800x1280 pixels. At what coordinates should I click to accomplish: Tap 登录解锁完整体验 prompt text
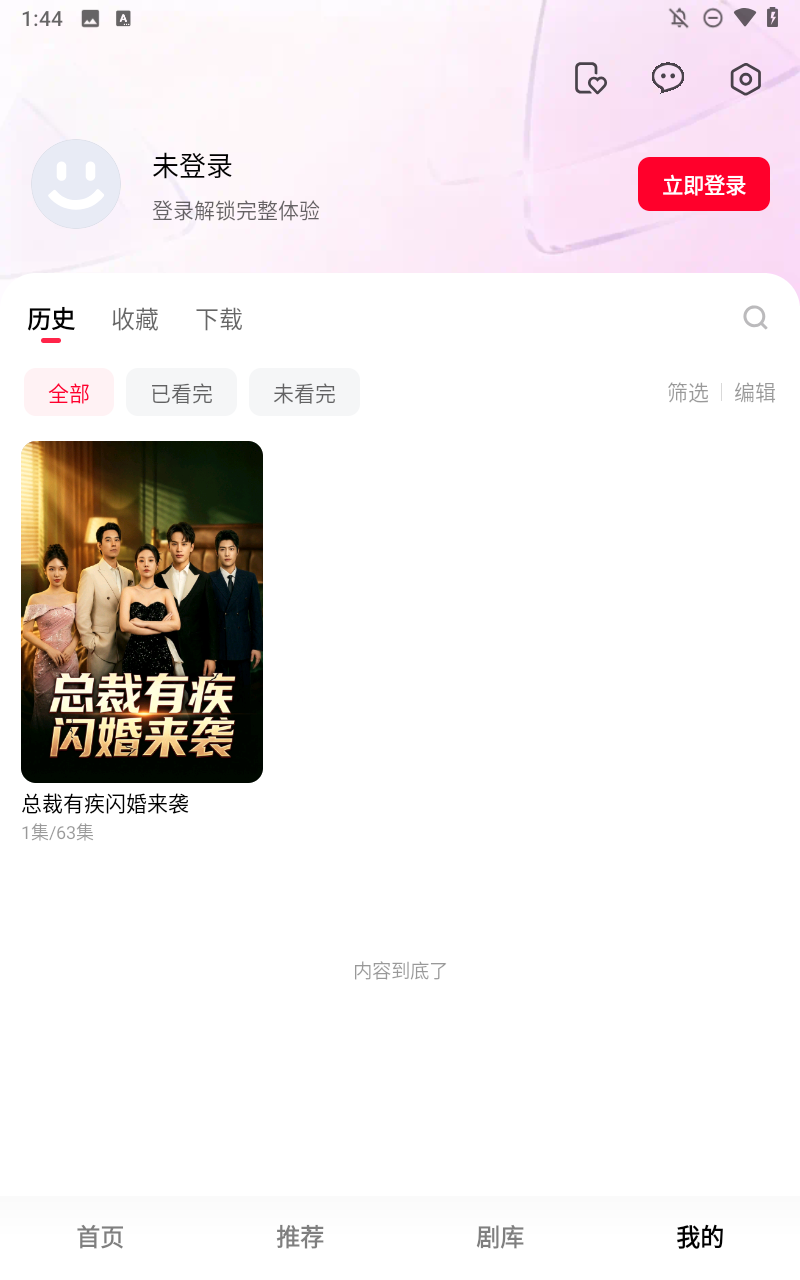pos(235,210)
